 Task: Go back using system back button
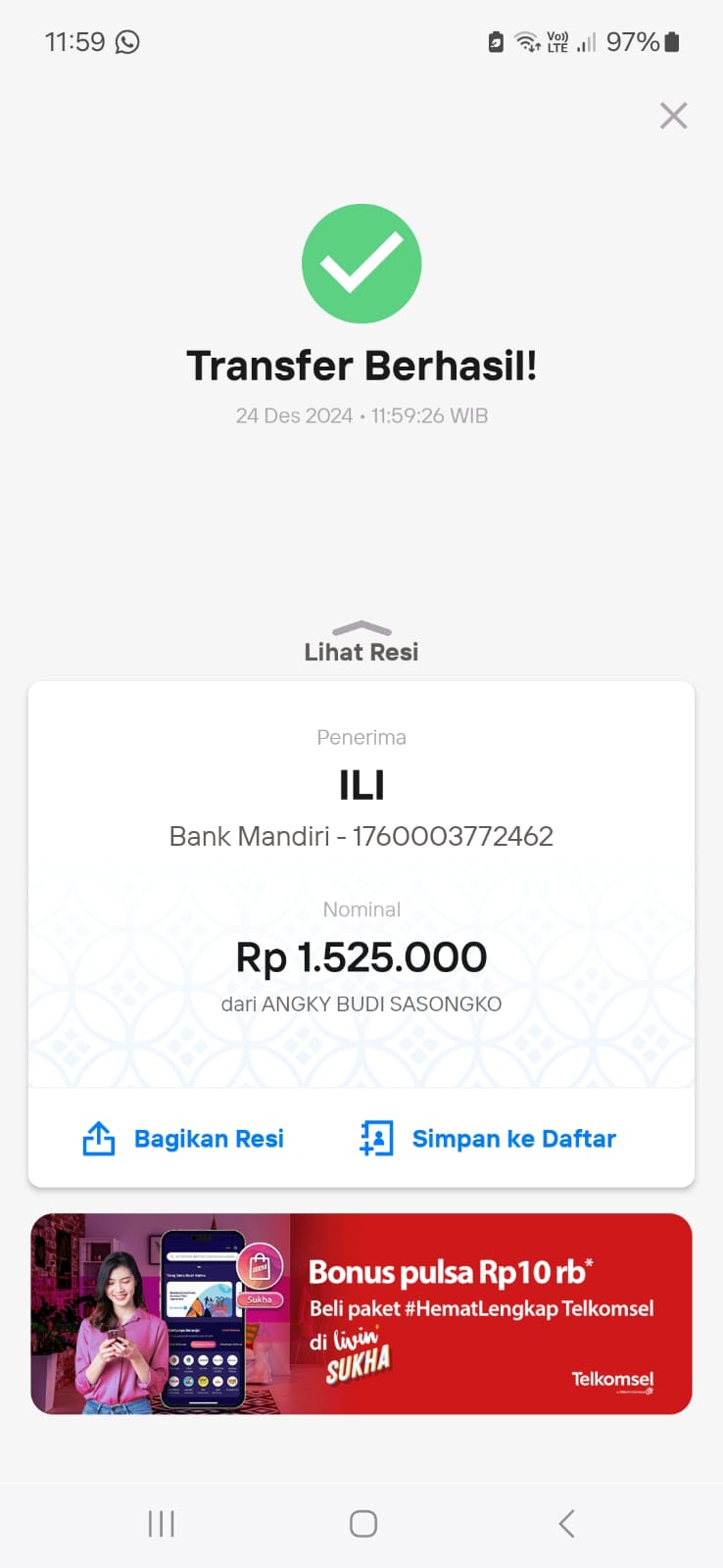pyautogui.click(x=566, y=1524)
